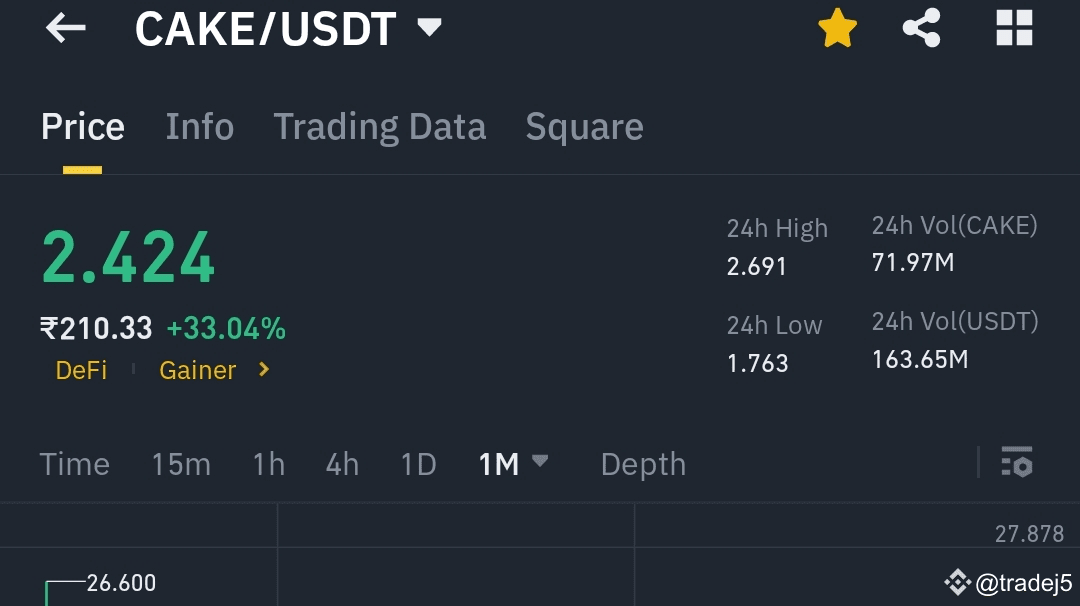Viewport: 1080px width, 606px height.
Task: Switch to the Info tab
Action: coord(199,127)
